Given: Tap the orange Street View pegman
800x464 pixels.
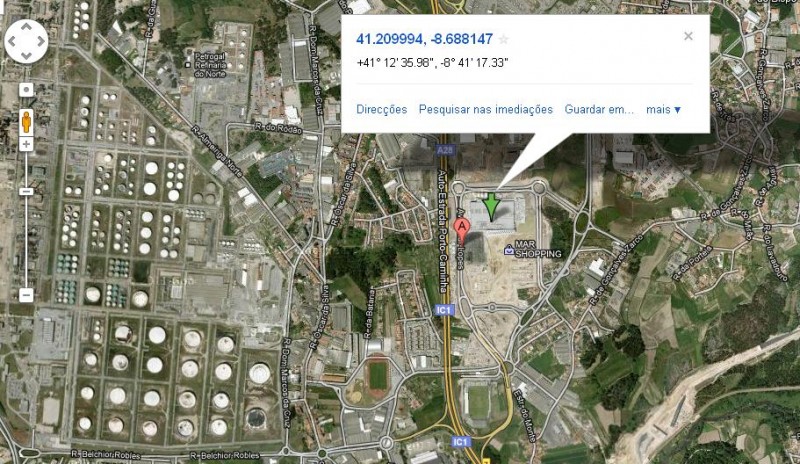Looking at the screenshot, I should coord(27,120).
